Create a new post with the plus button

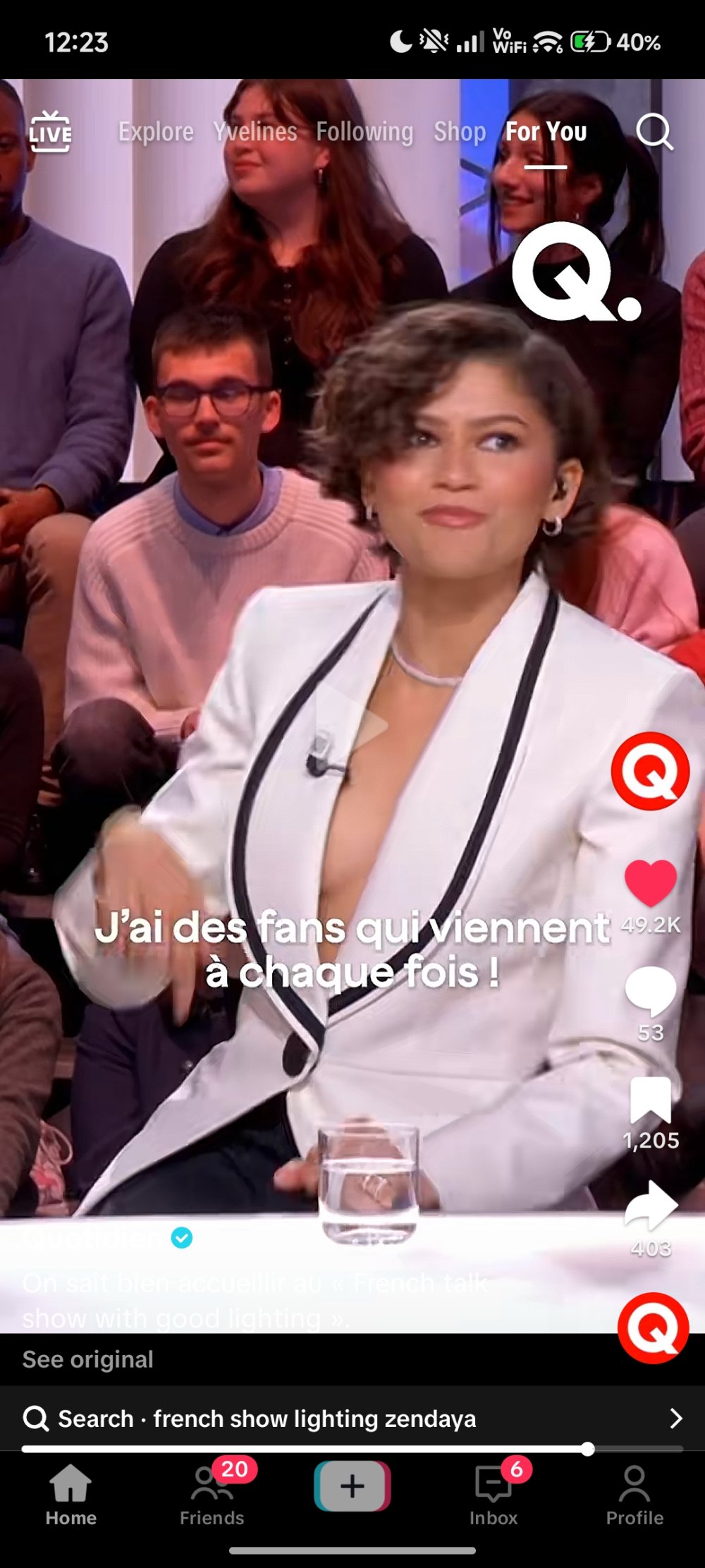pos(352,1486)
